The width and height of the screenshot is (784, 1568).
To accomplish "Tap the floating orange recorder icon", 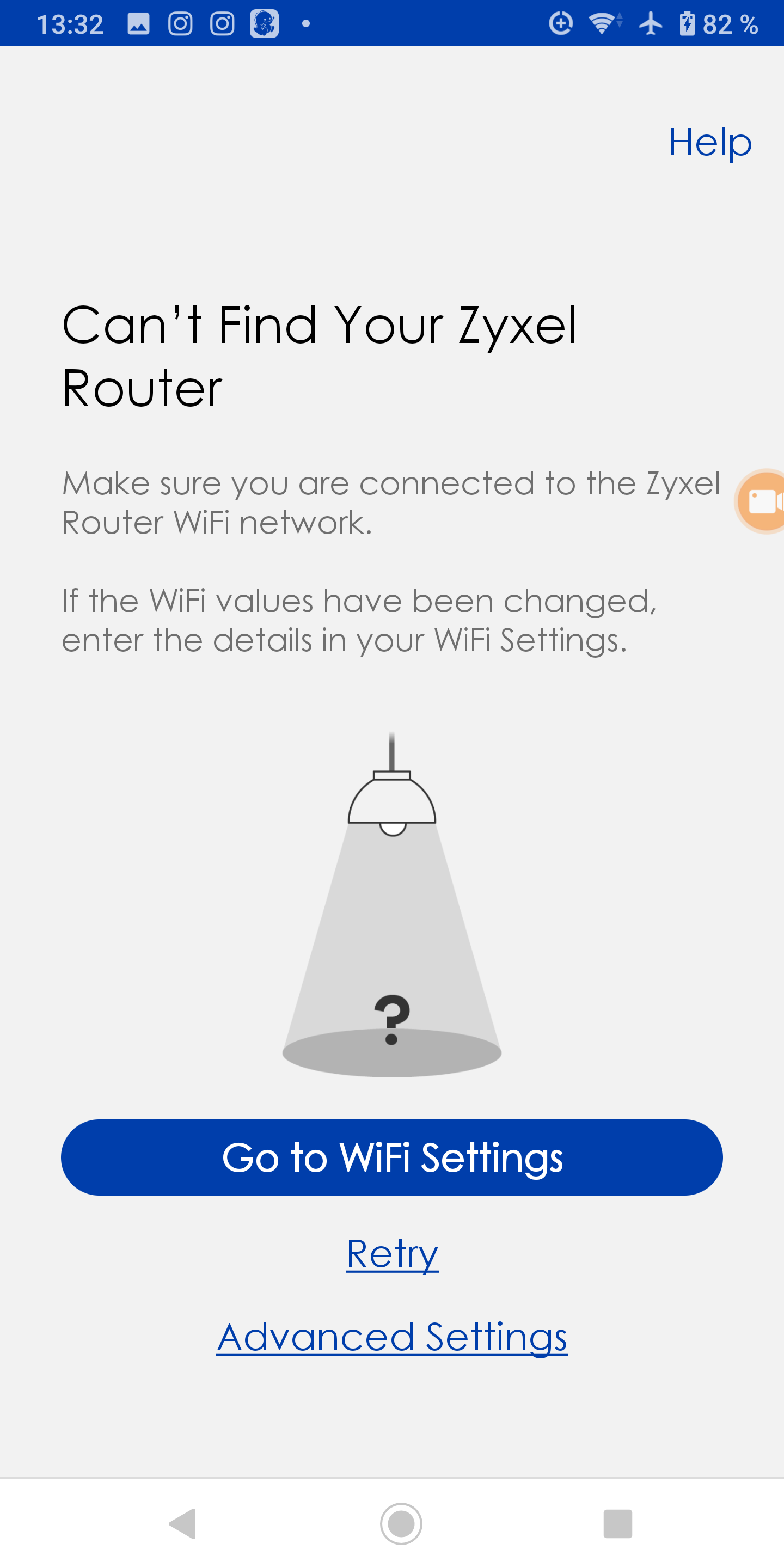I will 761,501.
